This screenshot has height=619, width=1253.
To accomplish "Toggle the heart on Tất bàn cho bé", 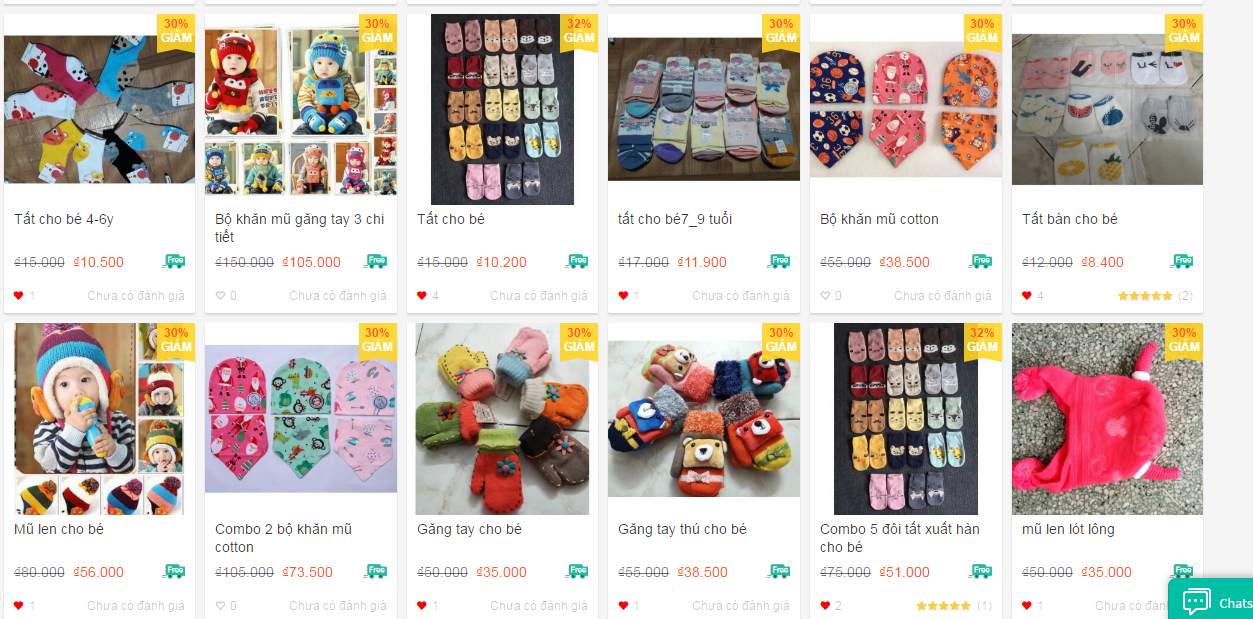I will click(1027, 296).
